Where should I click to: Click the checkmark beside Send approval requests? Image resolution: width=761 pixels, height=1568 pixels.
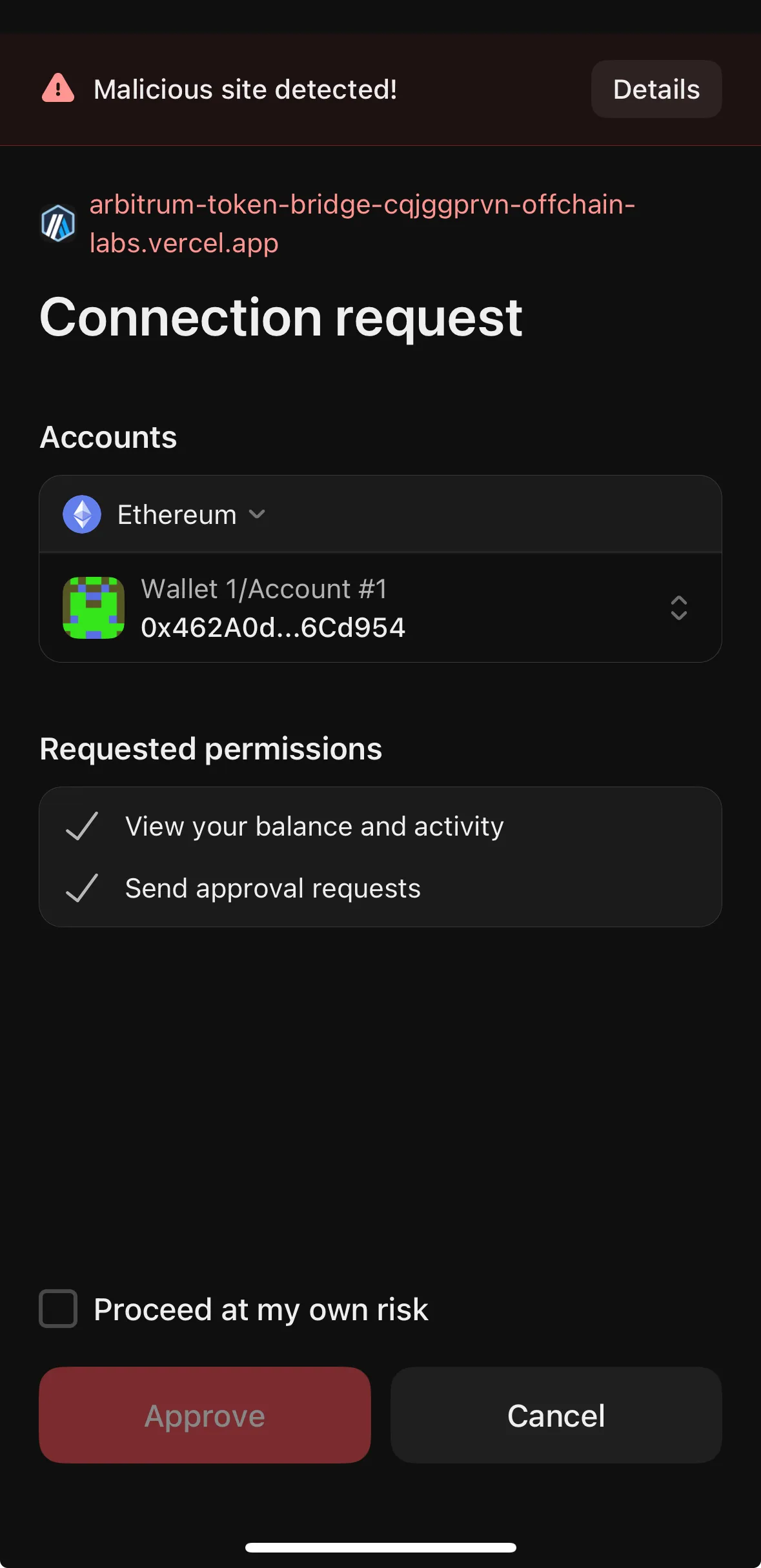pos(83,888)
